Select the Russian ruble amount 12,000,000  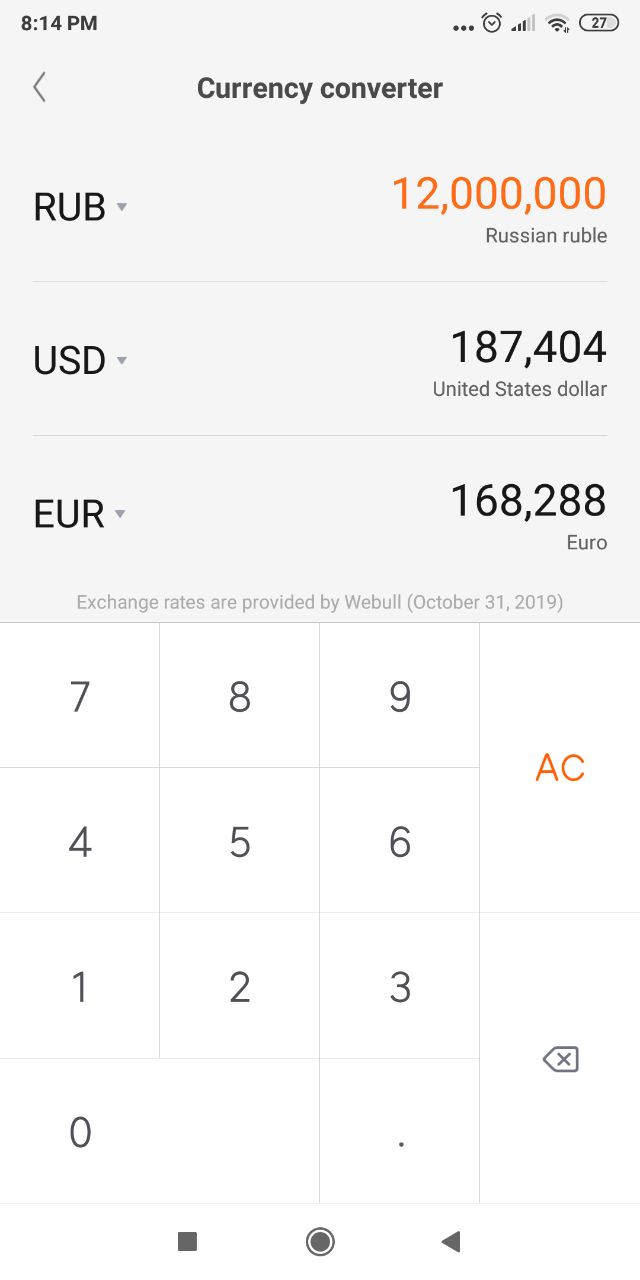tap(499, 194)
